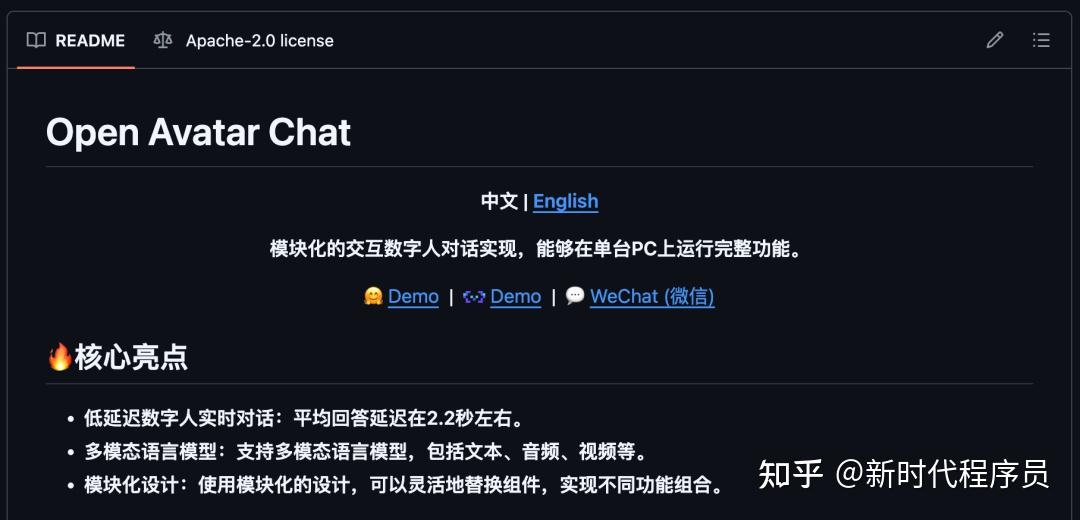Open the WeChat (微信) link
This screenshot has height=520, width=1080.
coord(652,297)
